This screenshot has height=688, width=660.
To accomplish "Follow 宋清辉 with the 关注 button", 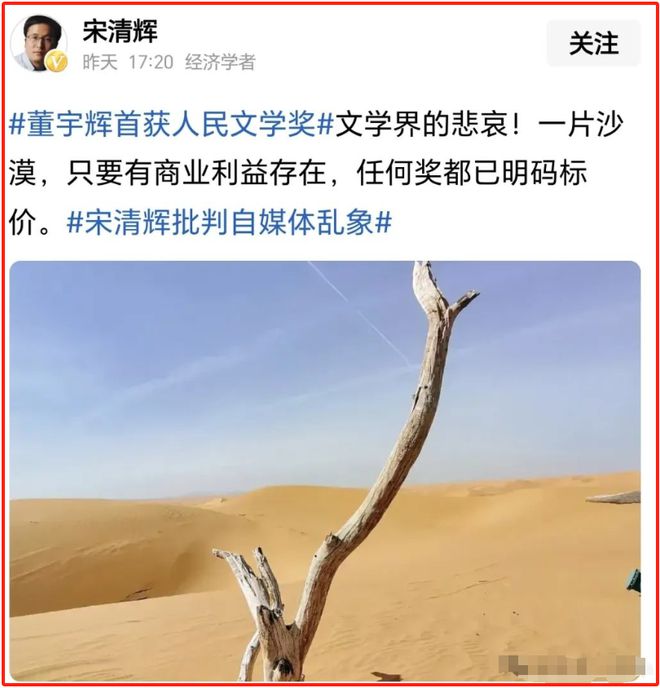I will [593, 43].
